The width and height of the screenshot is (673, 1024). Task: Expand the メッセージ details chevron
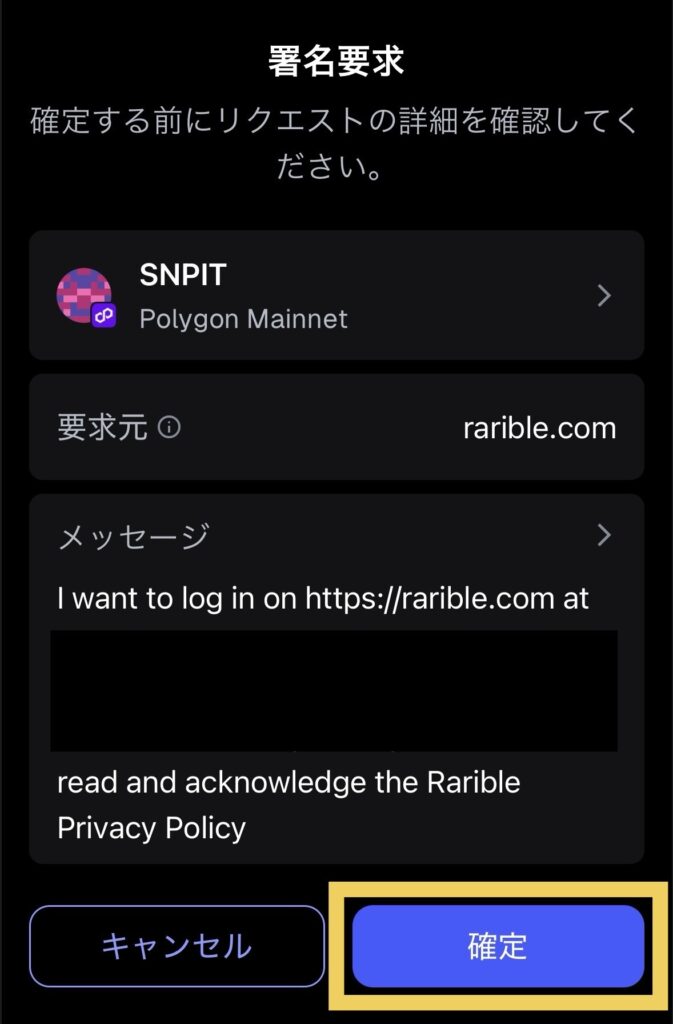coord(604,535)
